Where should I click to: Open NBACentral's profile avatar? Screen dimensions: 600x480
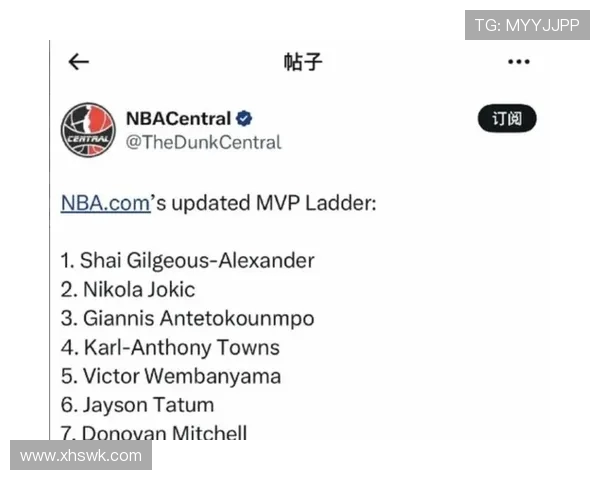(x=88, y=129)
